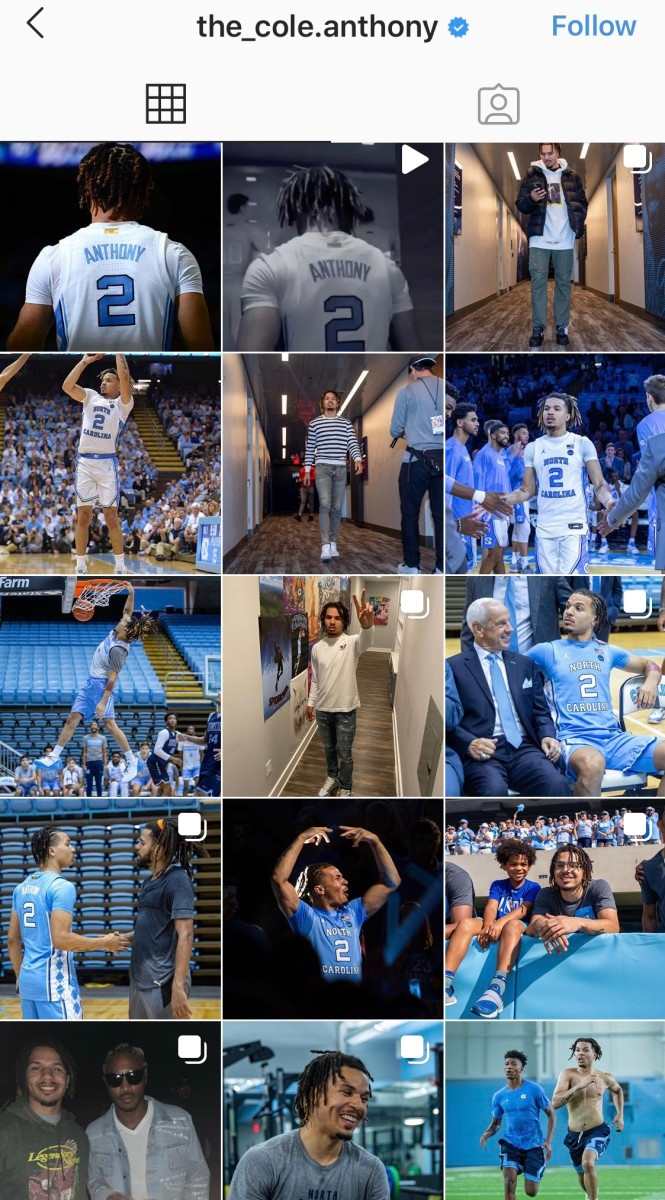Open the handshake with teammates post
This screenshot has width=665, height=1200.
click(x=555, y=464)
